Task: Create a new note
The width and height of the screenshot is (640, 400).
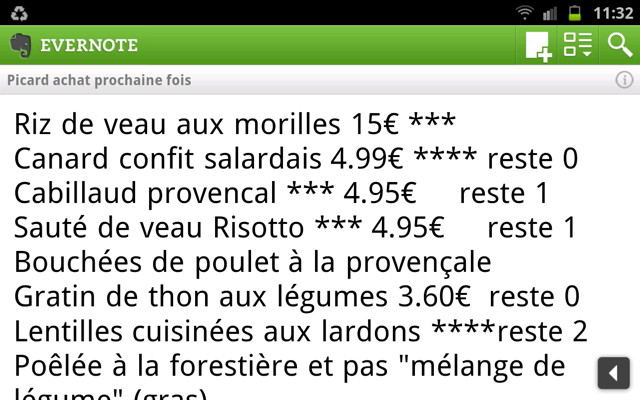Action: tap(538, 45)
